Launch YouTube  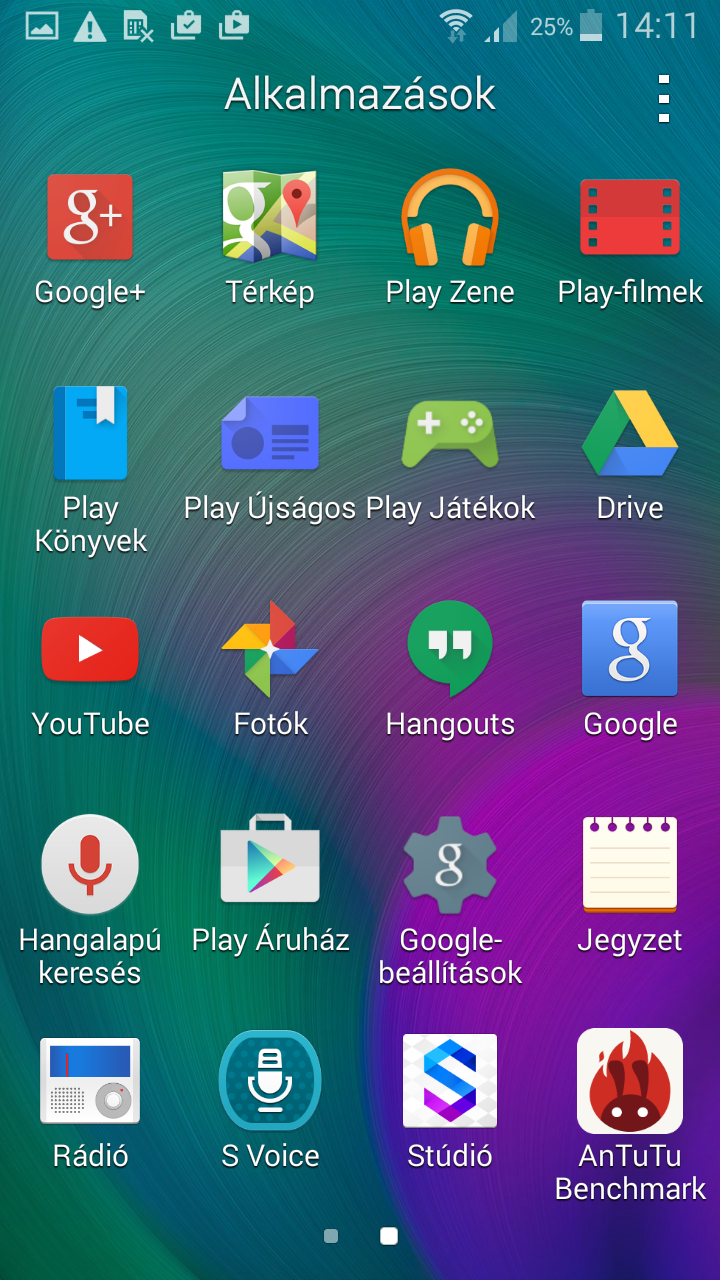(90, 650)
